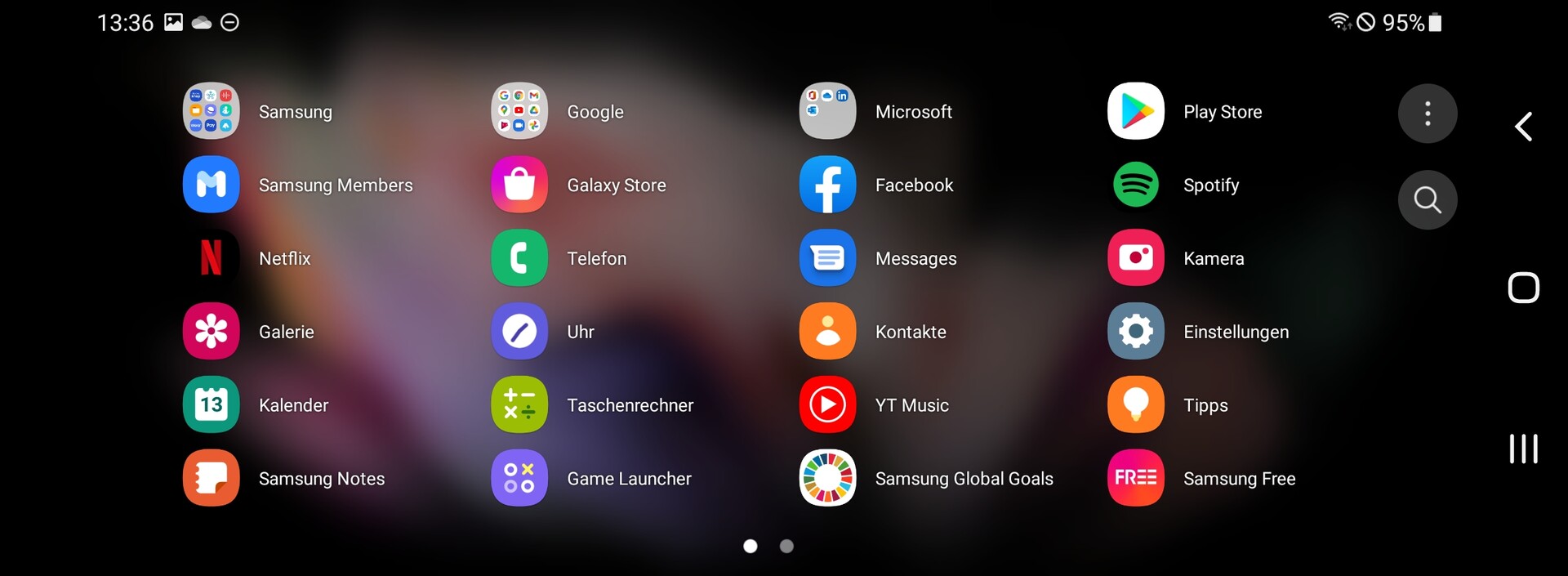Launch the Kamera app
This screenshot has height=576, width=1568.
click(x=1135, y=258)
